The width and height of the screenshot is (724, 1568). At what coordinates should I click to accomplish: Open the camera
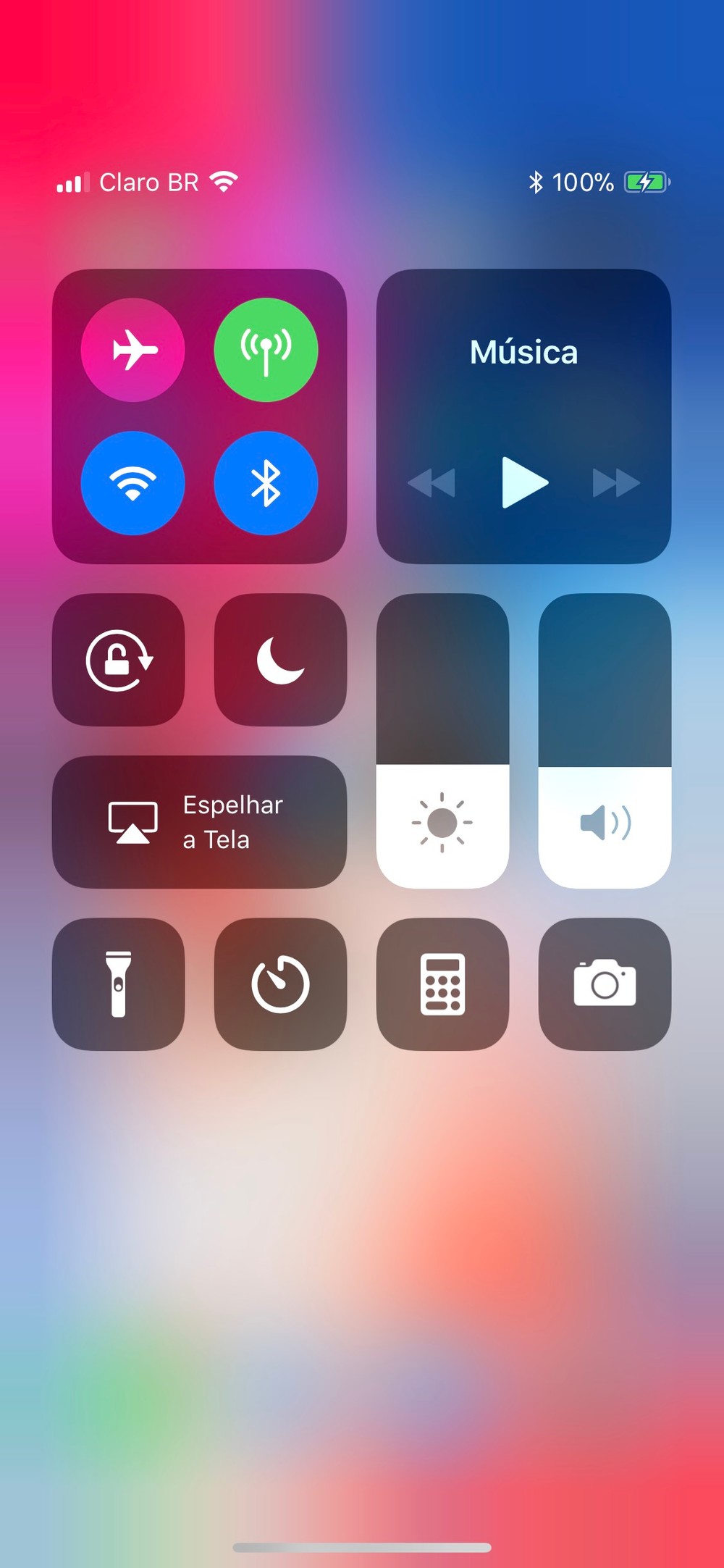click(605, 984)
